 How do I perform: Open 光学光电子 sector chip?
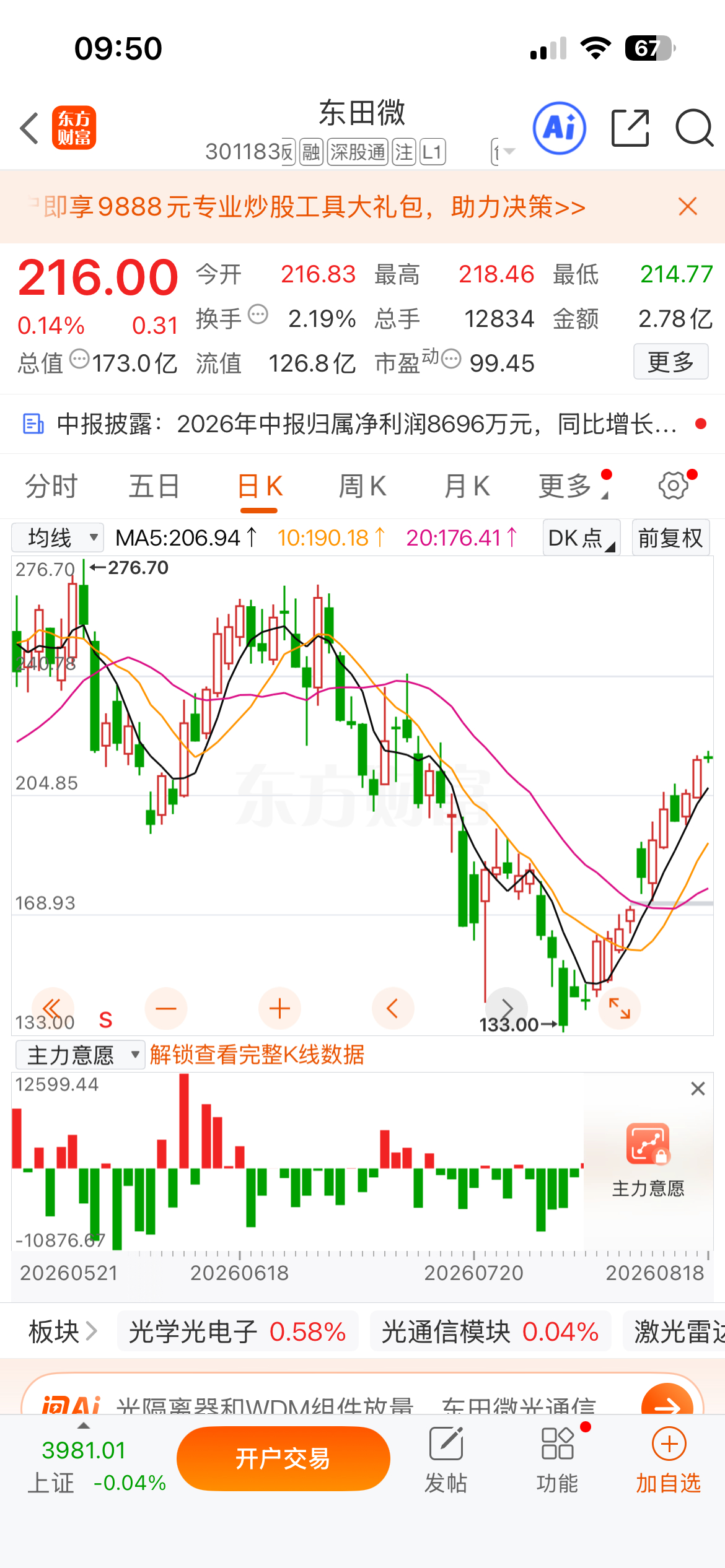coord(237,1331)
